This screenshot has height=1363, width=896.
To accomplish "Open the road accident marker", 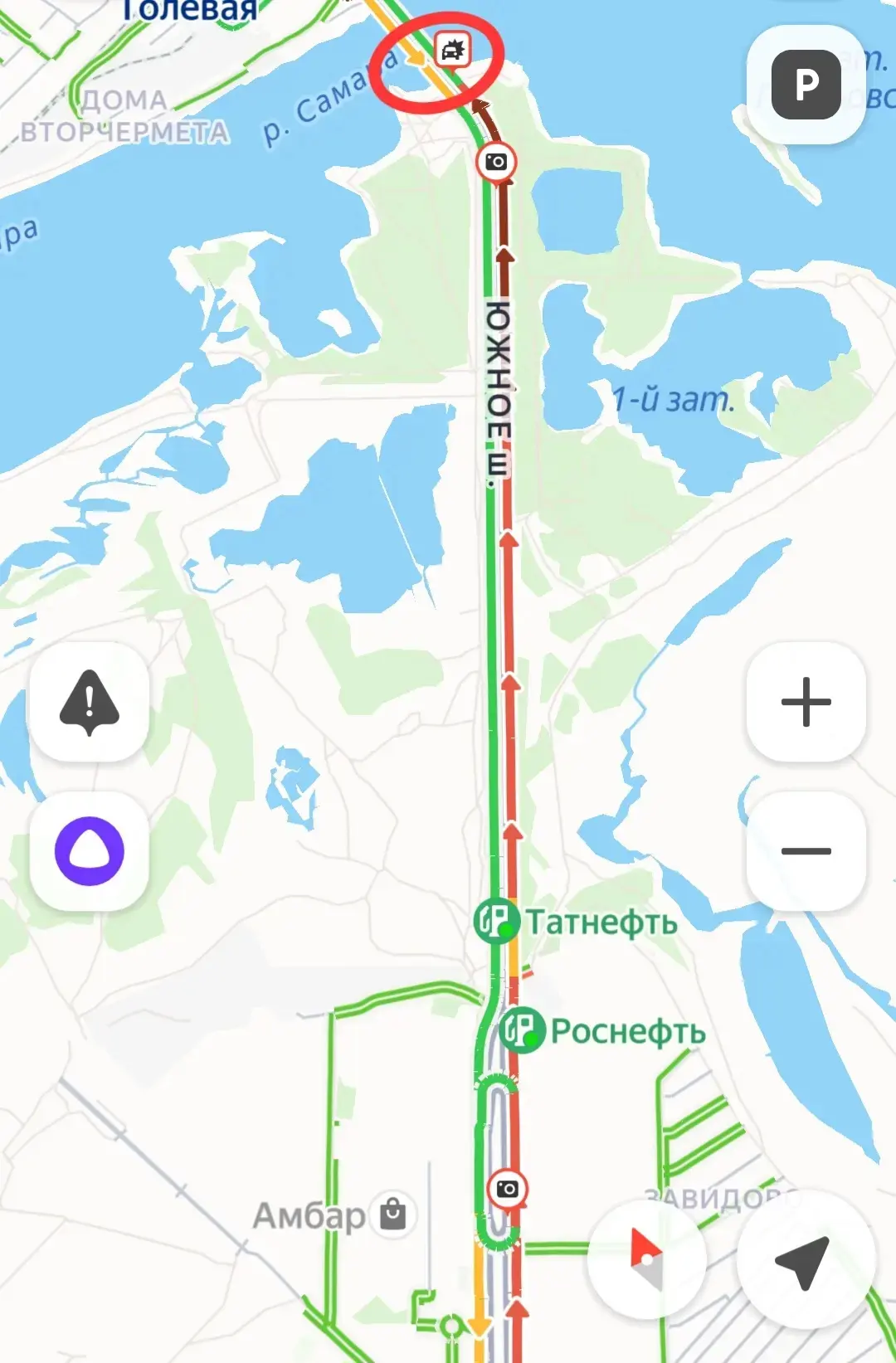I will pos(452,50).
